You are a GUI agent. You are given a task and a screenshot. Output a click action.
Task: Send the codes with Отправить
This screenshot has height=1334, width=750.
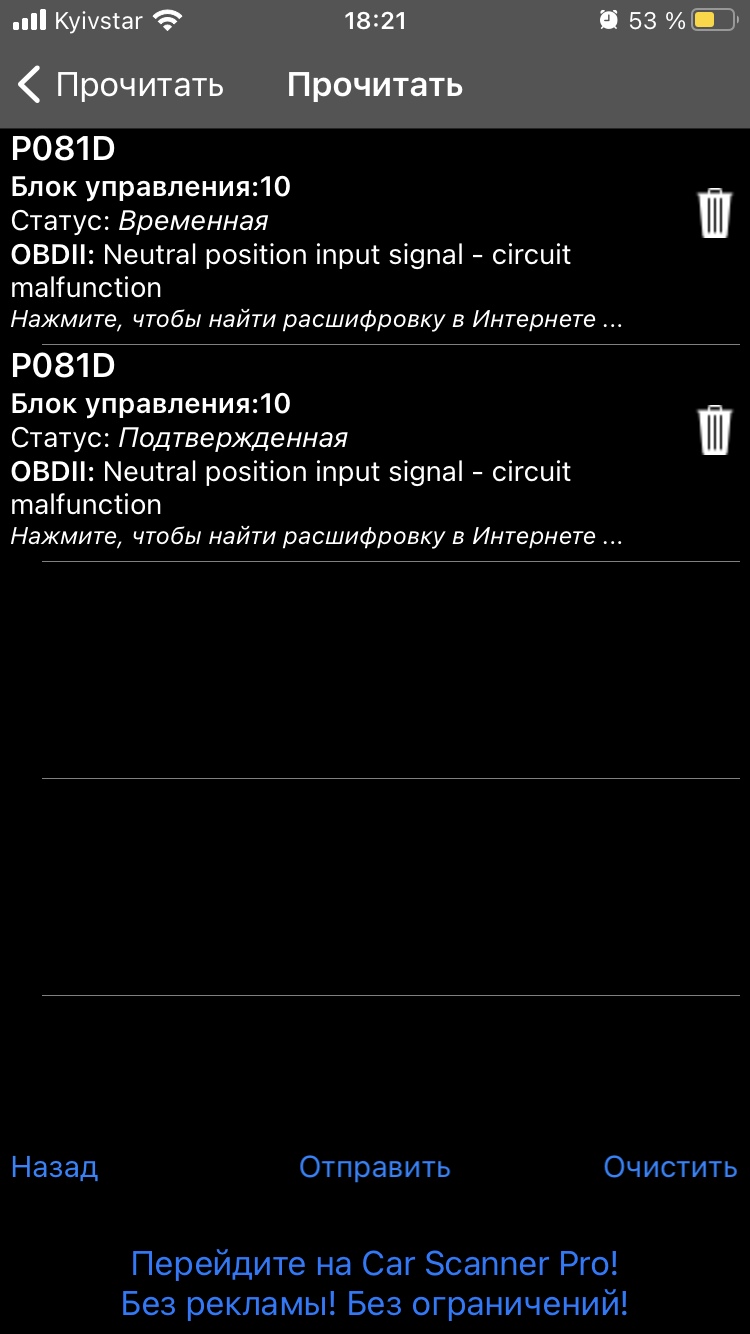[374, 1167]
